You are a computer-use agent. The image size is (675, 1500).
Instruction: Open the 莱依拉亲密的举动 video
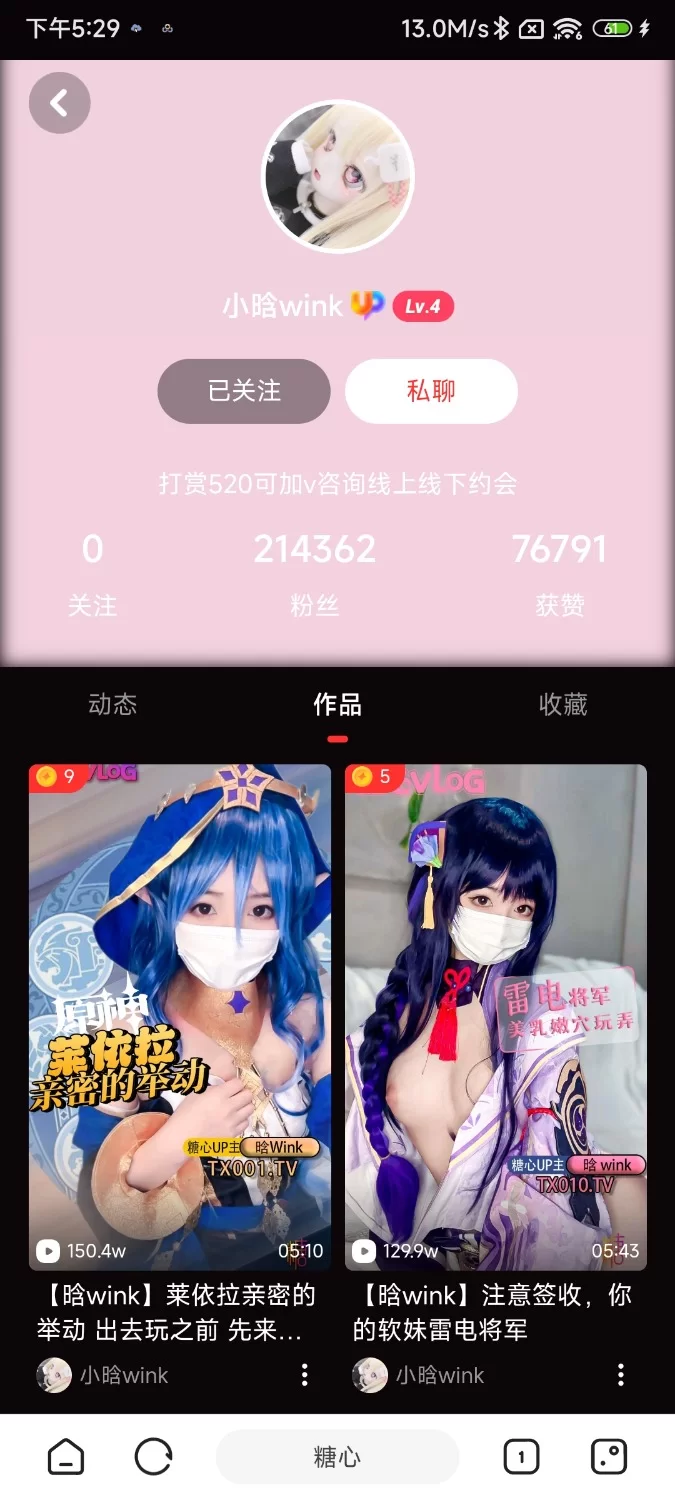point(180,1017)
